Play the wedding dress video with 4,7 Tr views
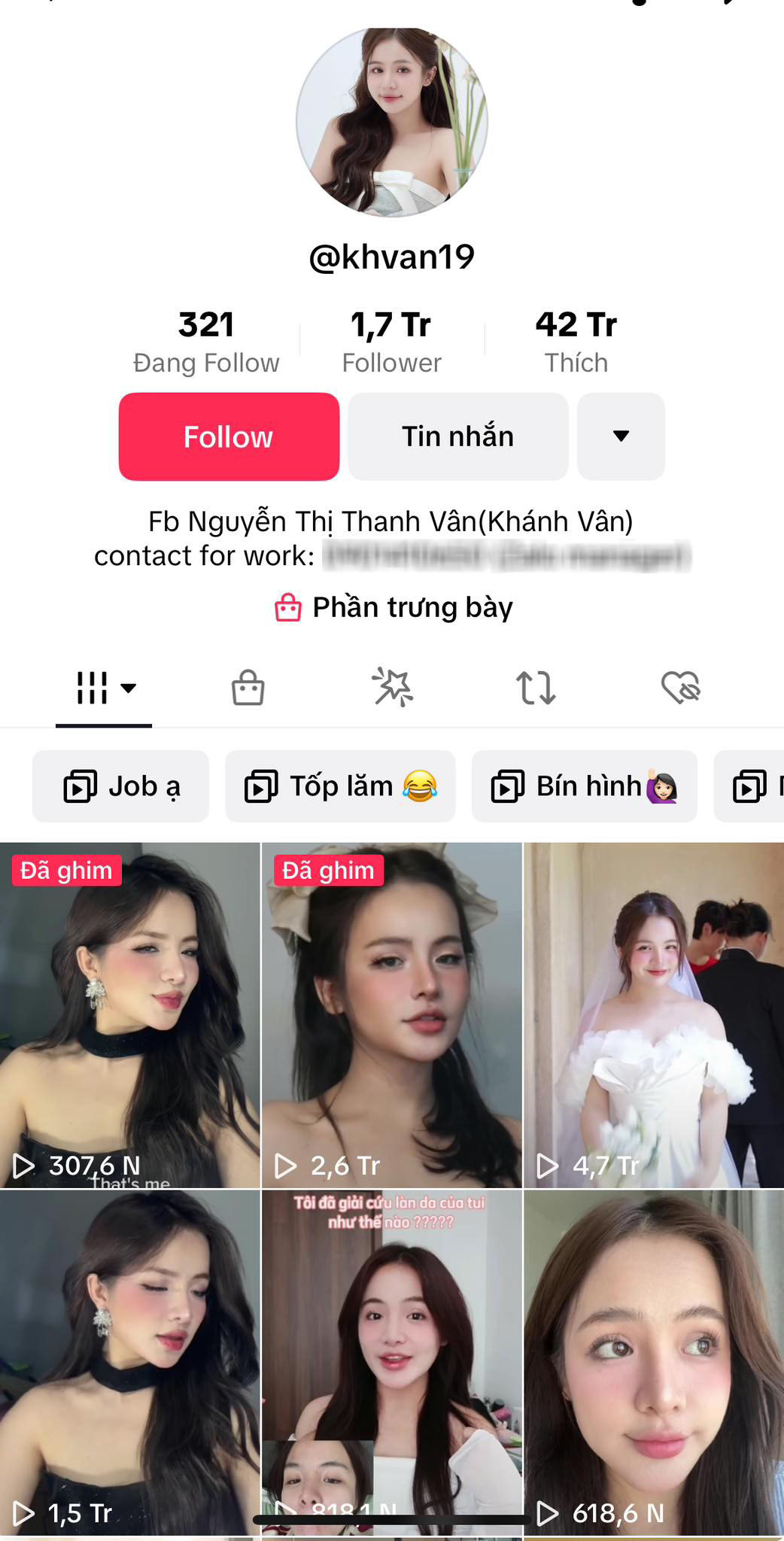Viewport: 784px width, 1541px height. tap(654, 1014)
